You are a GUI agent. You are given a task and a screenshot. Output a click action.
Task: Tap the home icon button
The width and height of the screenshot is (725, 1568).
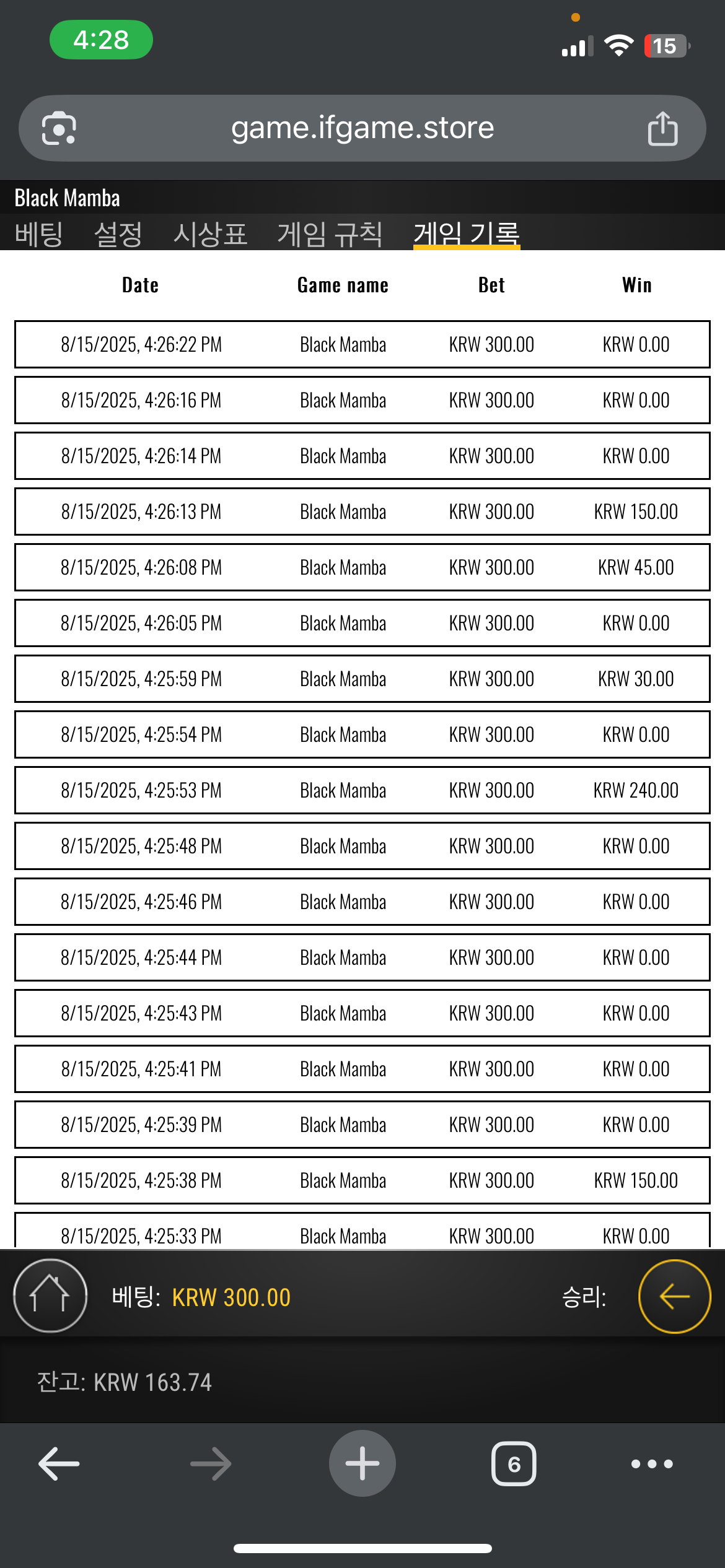(50, 1296)
